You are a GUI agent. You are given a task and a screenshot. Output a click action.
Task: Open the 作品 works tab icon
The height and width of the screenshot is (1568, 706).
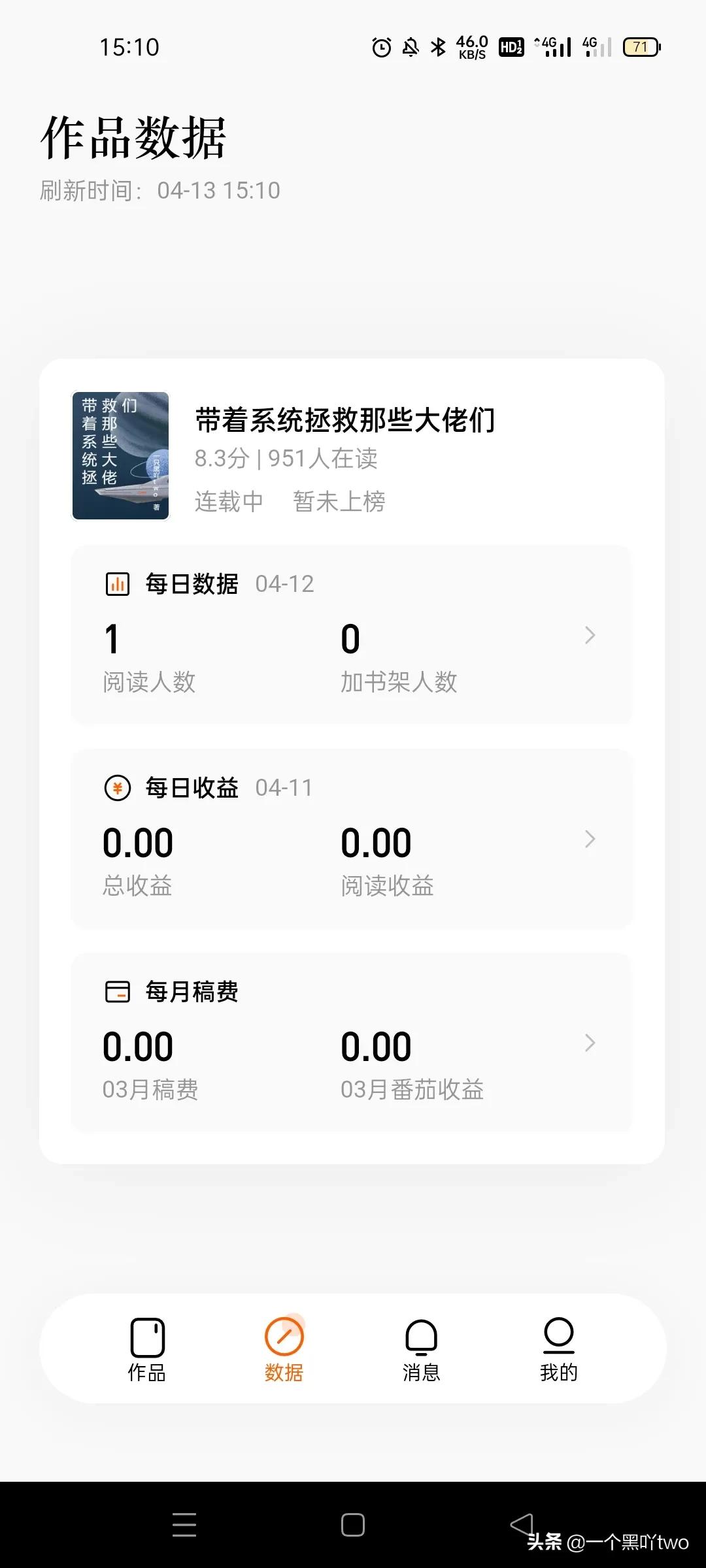point(148,1338)
